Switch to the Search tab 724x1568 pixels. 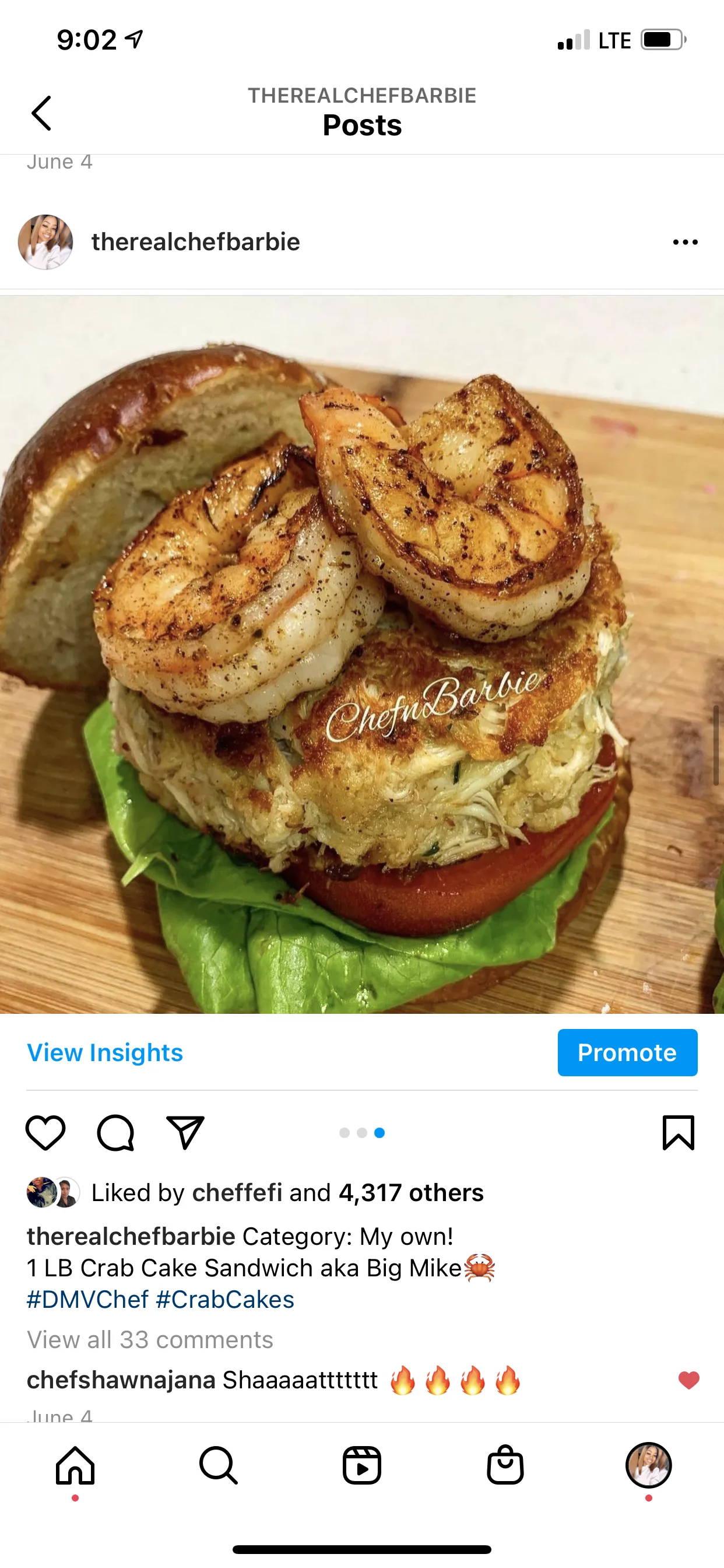tap(219, 1465)
